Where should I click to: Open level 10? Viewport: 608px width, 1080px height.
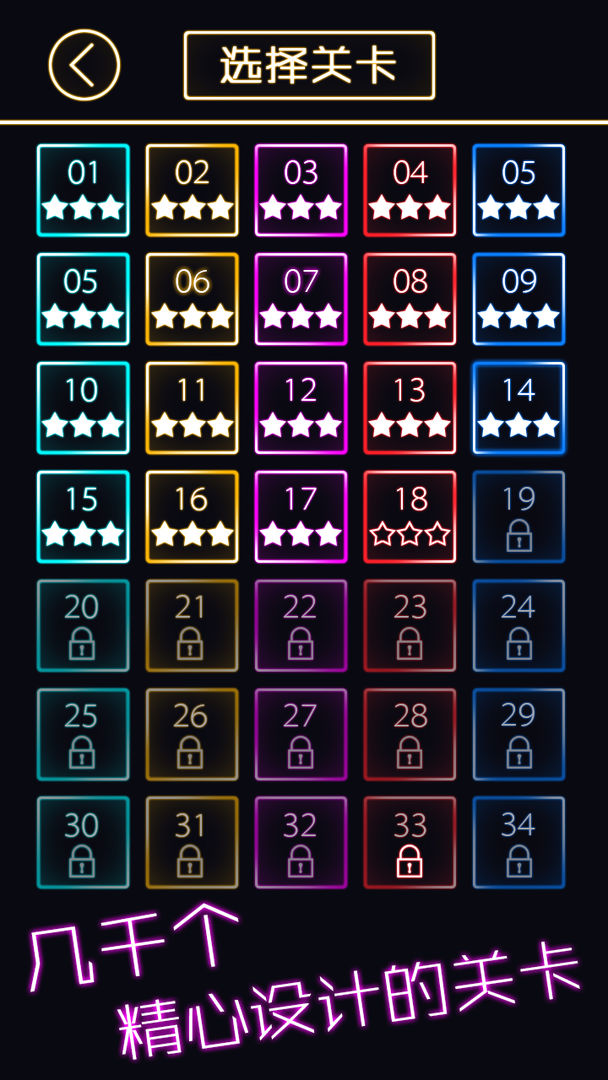[83, 408]
